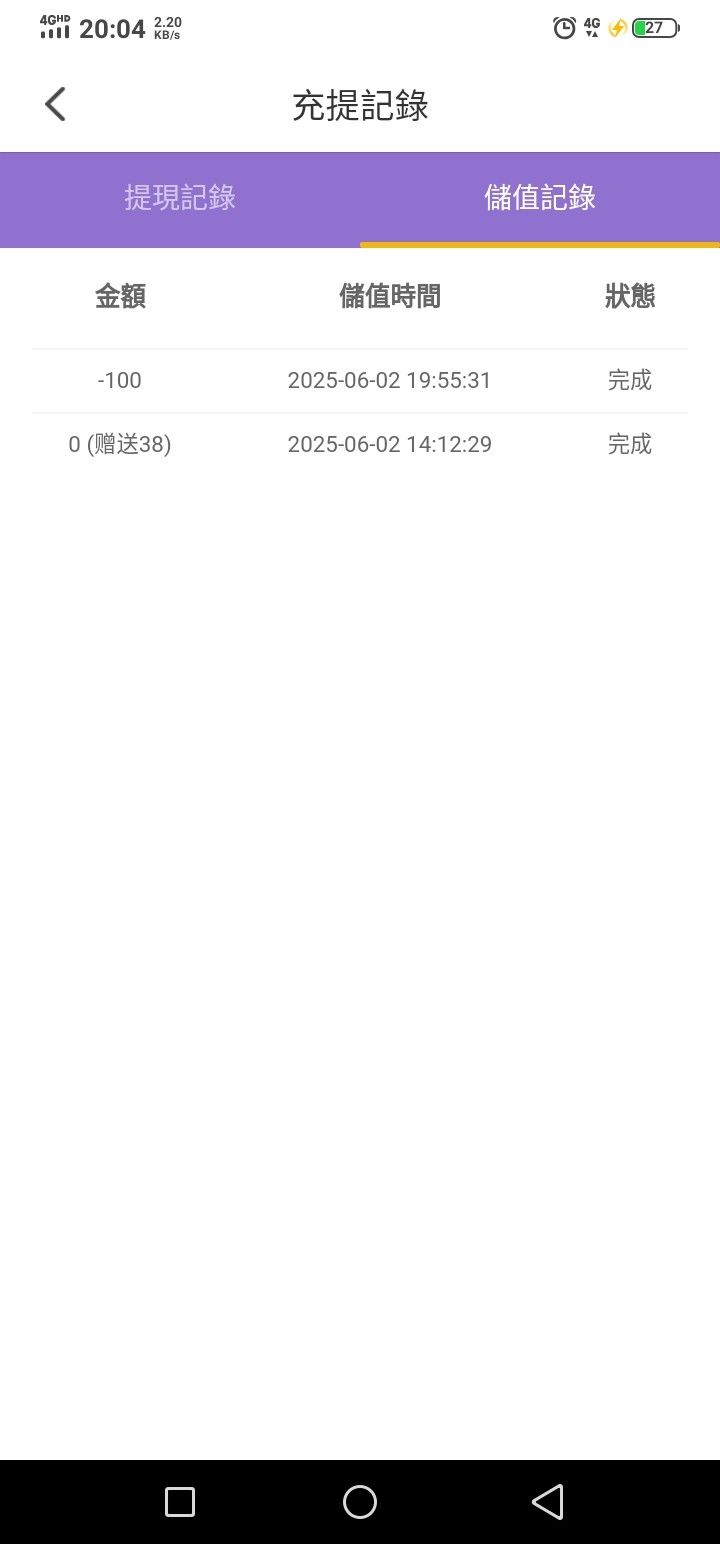Select the 儲值記錄 tab
Screen dimensions: 720x1544
540,198
